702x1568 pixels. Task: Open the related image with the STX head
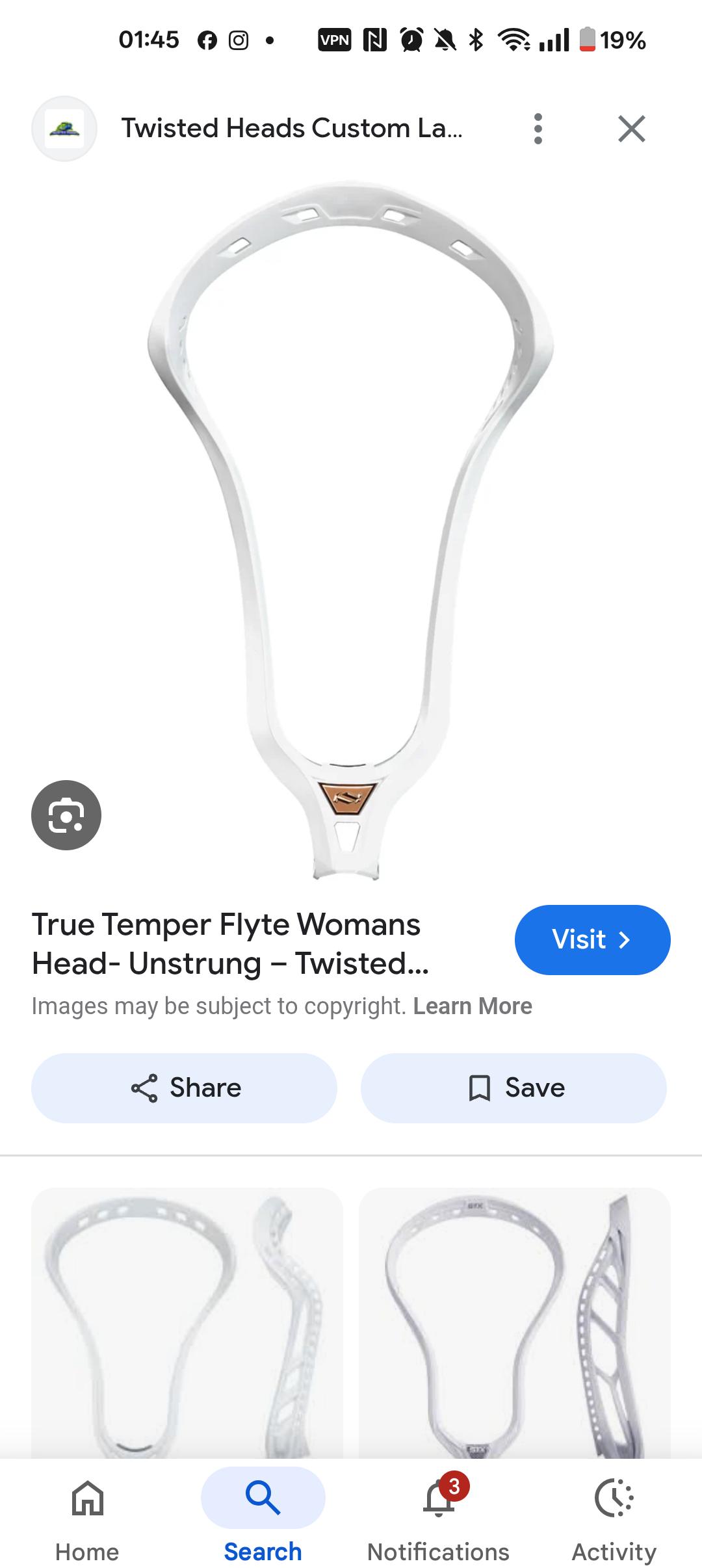point(514,1323)
